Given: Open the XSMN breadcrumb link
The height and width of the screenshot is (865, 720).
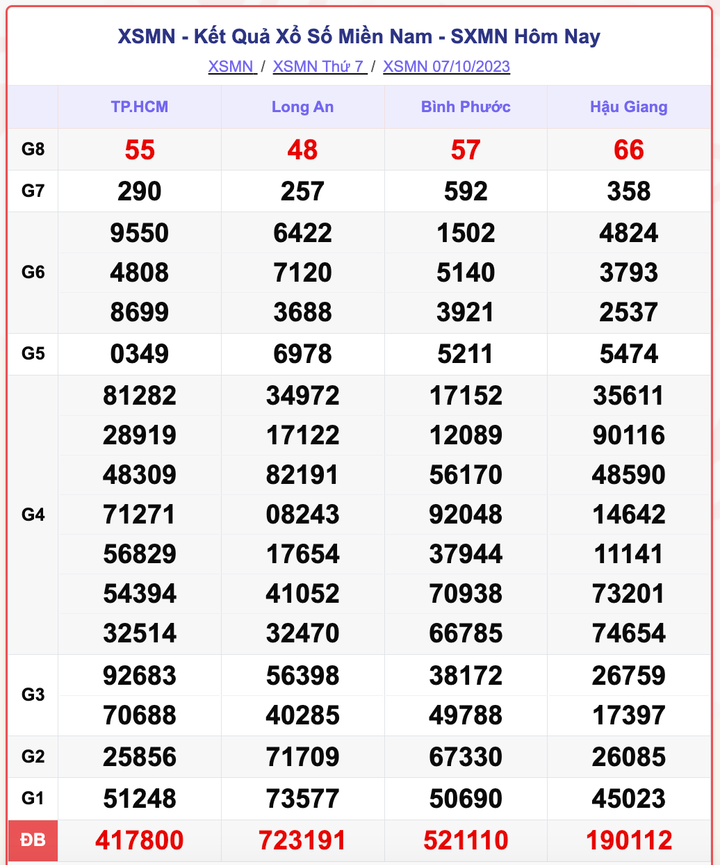Looking at the screenshot, I should click(228, 66).
